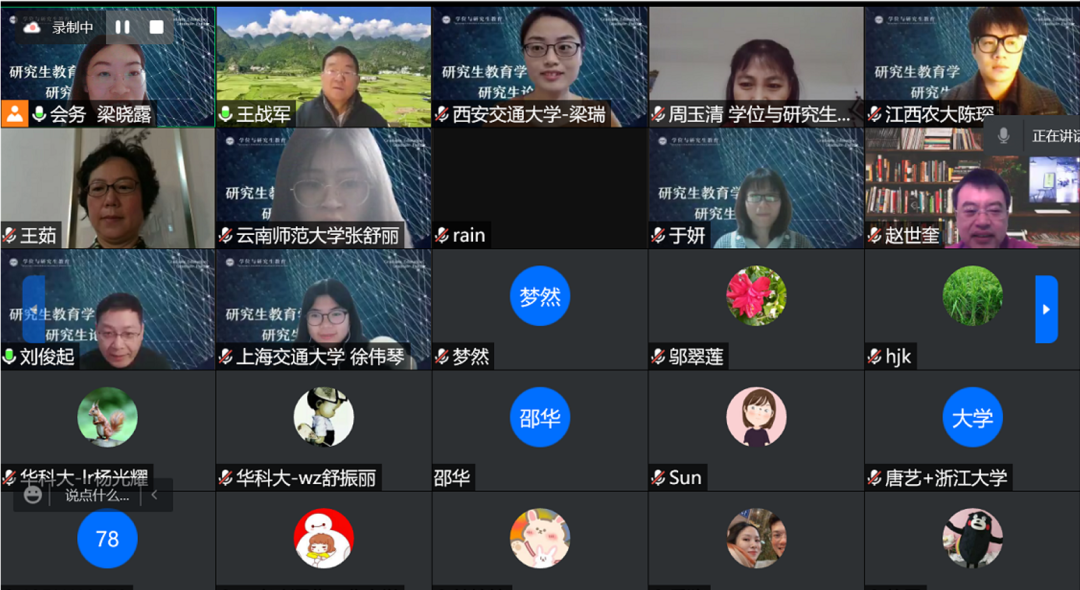Go to previous page of participants

(x=34, y=309)
